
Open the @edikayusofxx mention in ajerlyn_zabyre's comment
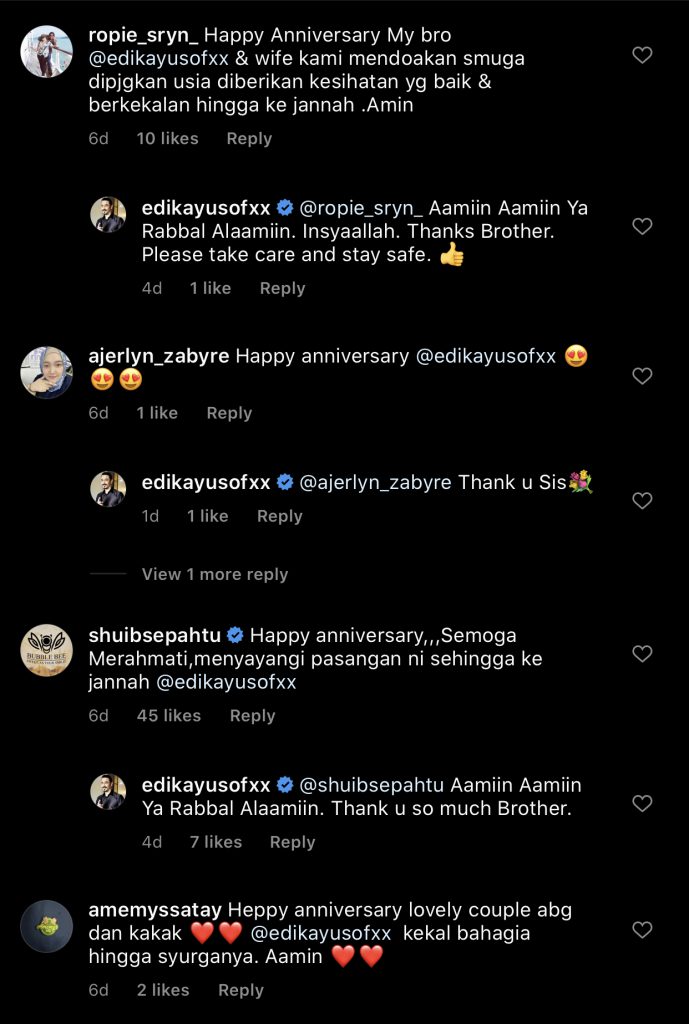click(485, 356)
